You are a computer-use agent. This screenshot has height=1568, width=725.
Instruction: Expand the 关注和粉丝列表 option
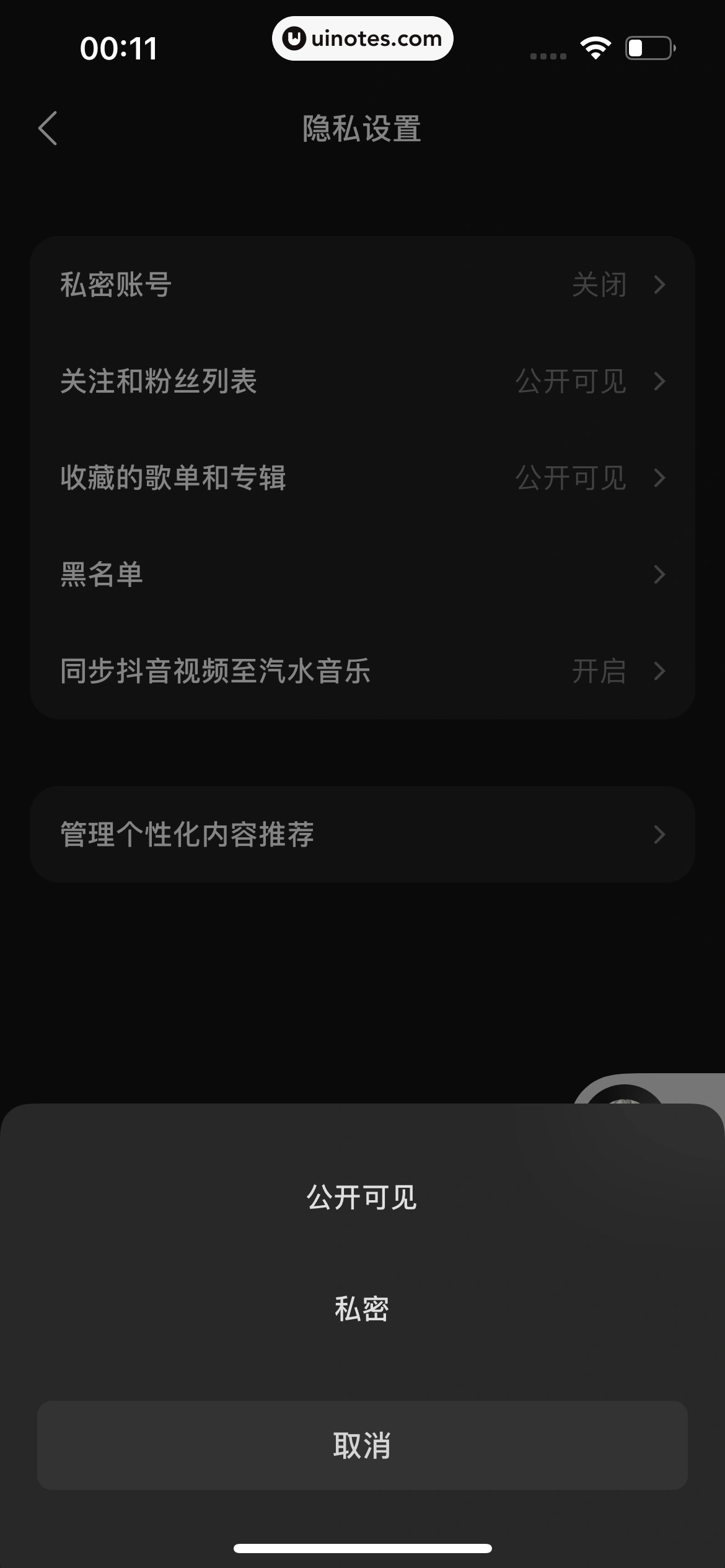point(362,382)
